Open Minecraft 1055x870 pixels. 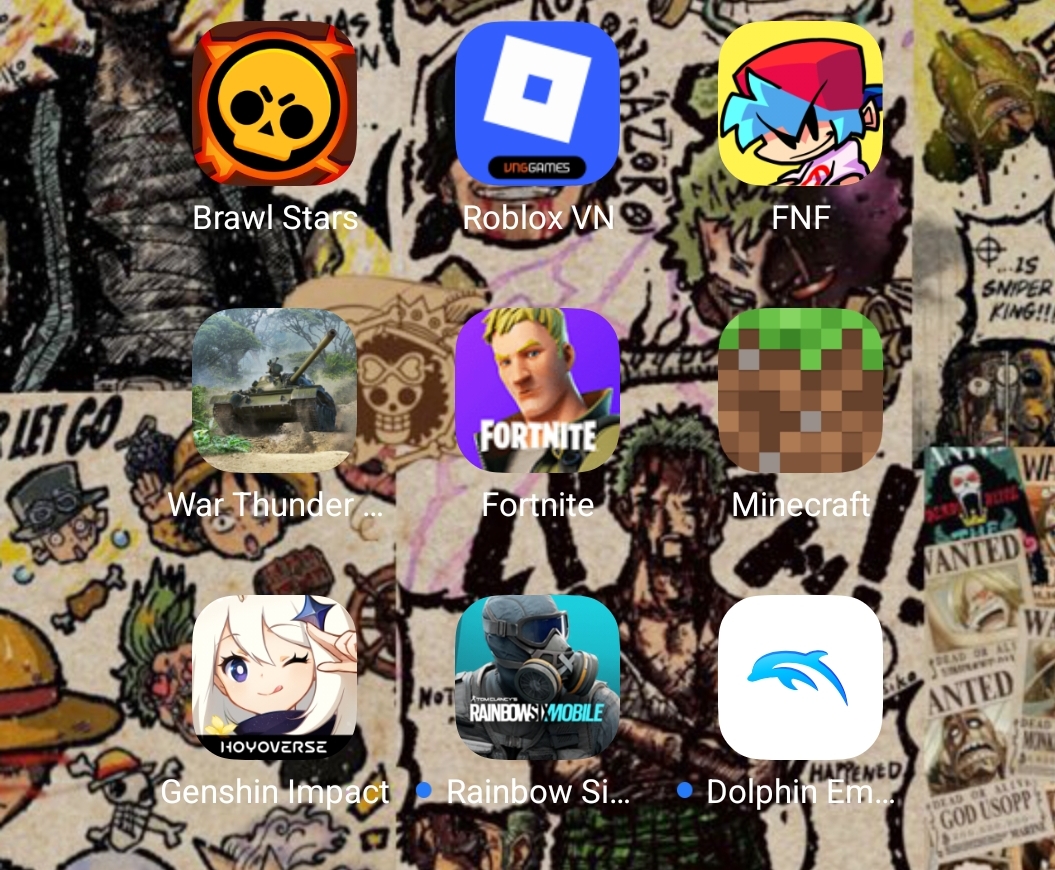[800, 391]
